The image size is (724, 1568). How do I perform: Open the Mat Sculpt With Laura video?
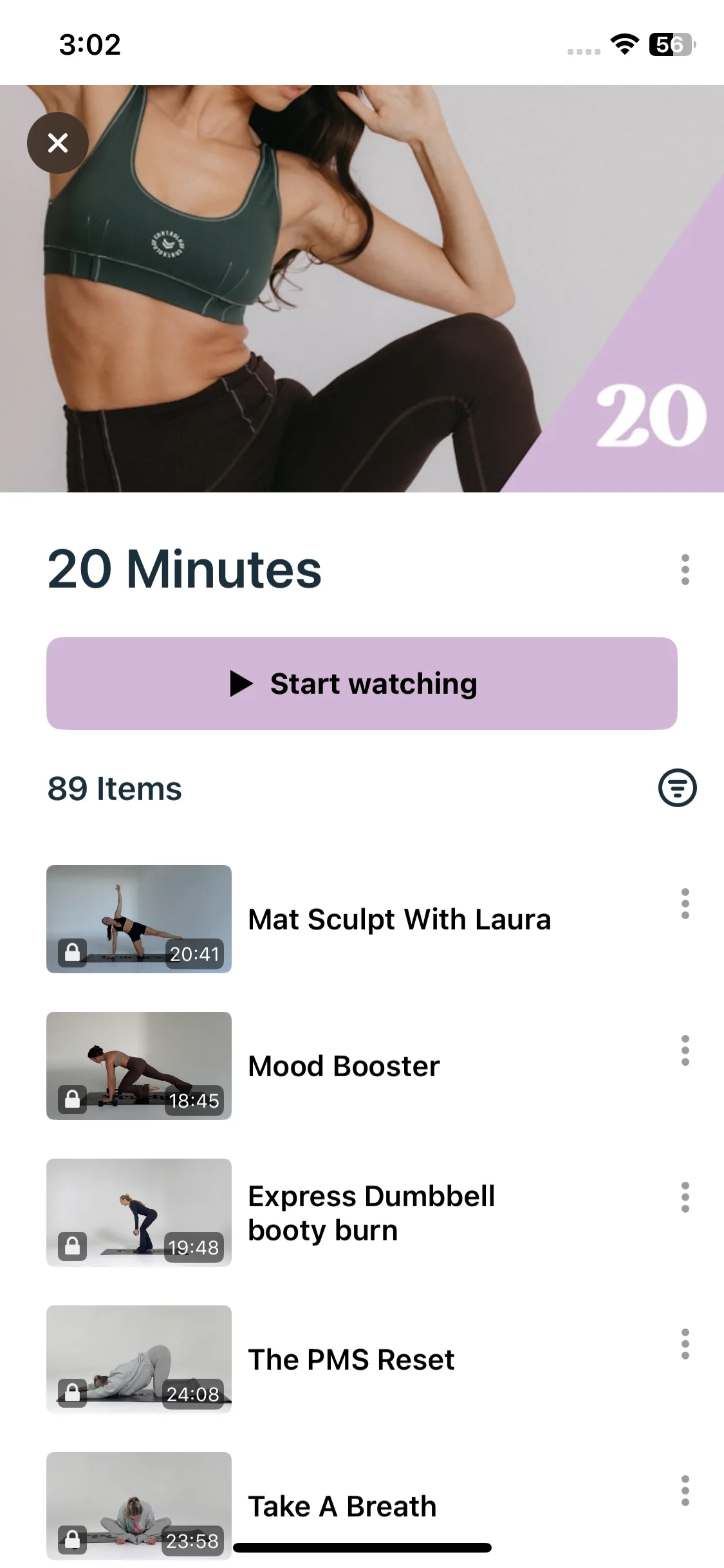pyautogui.click(x=399, y=919)
